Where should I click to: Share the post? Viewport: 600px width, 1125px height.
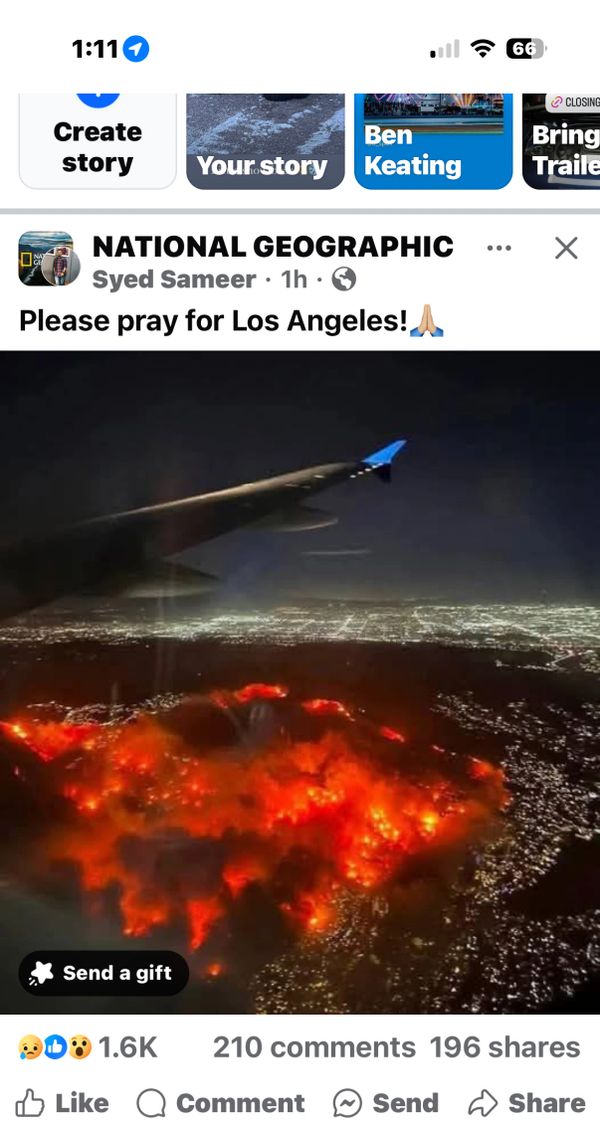pos(526,1102)
